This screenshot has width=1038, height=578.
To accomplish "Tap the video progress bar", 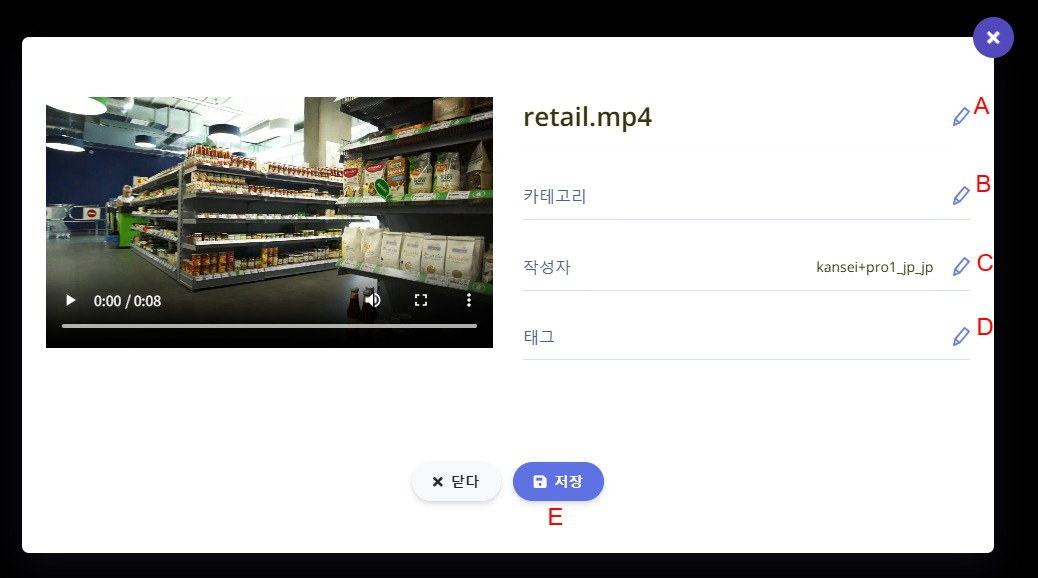I will click(269, 326).
